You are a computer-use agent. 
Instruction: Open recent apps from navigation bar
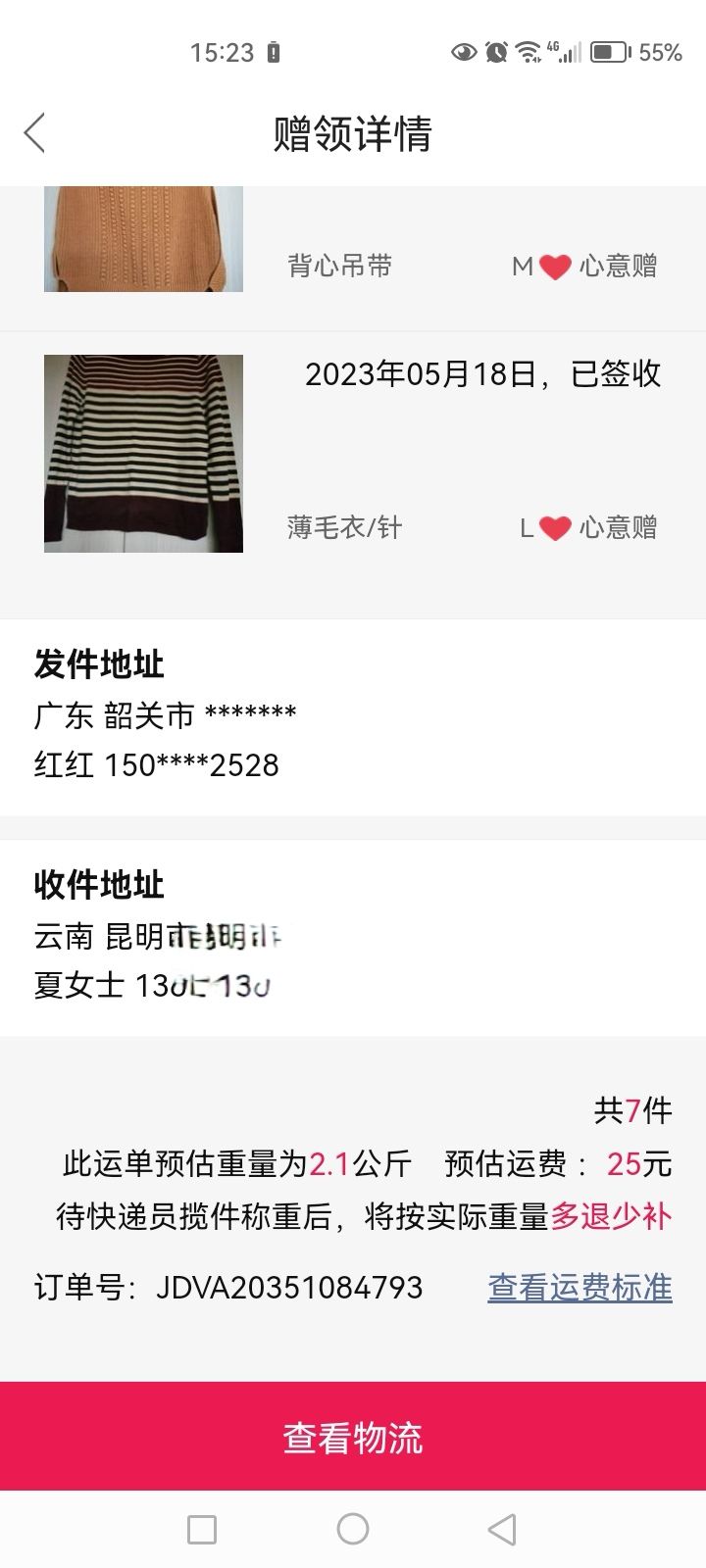coord(201,1529)
